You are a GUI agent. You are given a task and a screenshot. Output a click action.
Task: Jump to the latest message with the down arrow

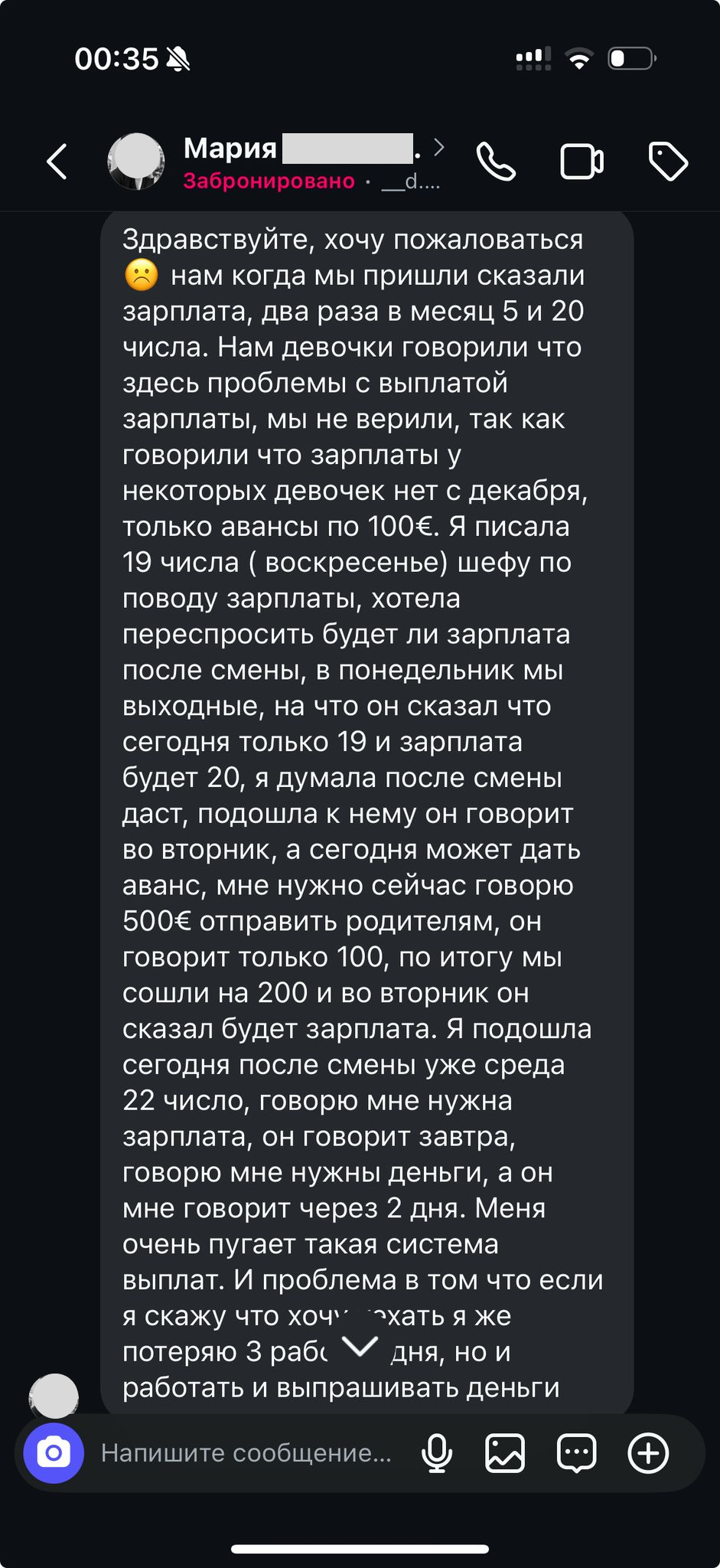click(360, 1346)
